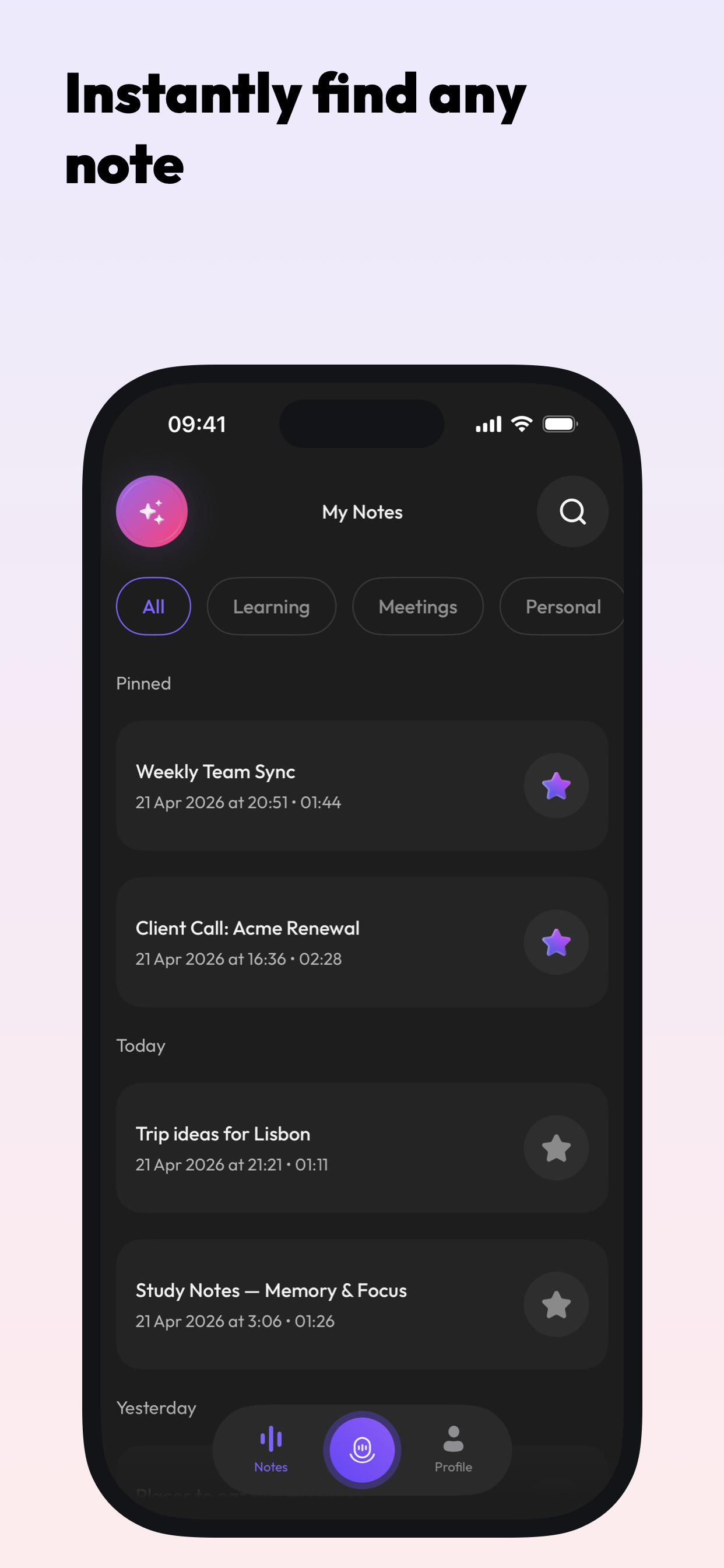Tap the Pinned section header
The height and width of the screenshot is (1568, 724).
[x=143, y=684]
